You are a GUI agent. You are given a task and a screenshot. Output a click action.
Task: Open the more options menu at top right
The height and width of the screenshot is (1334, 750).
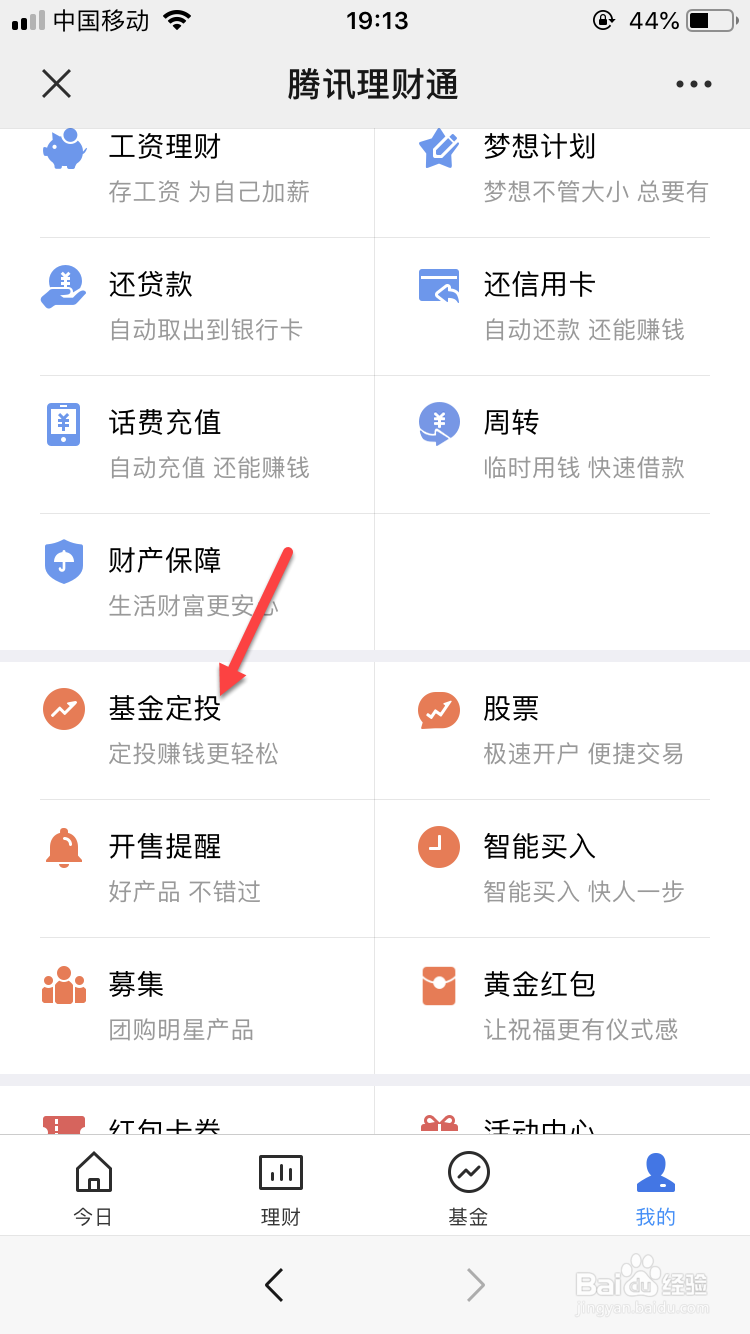(693, 84)
